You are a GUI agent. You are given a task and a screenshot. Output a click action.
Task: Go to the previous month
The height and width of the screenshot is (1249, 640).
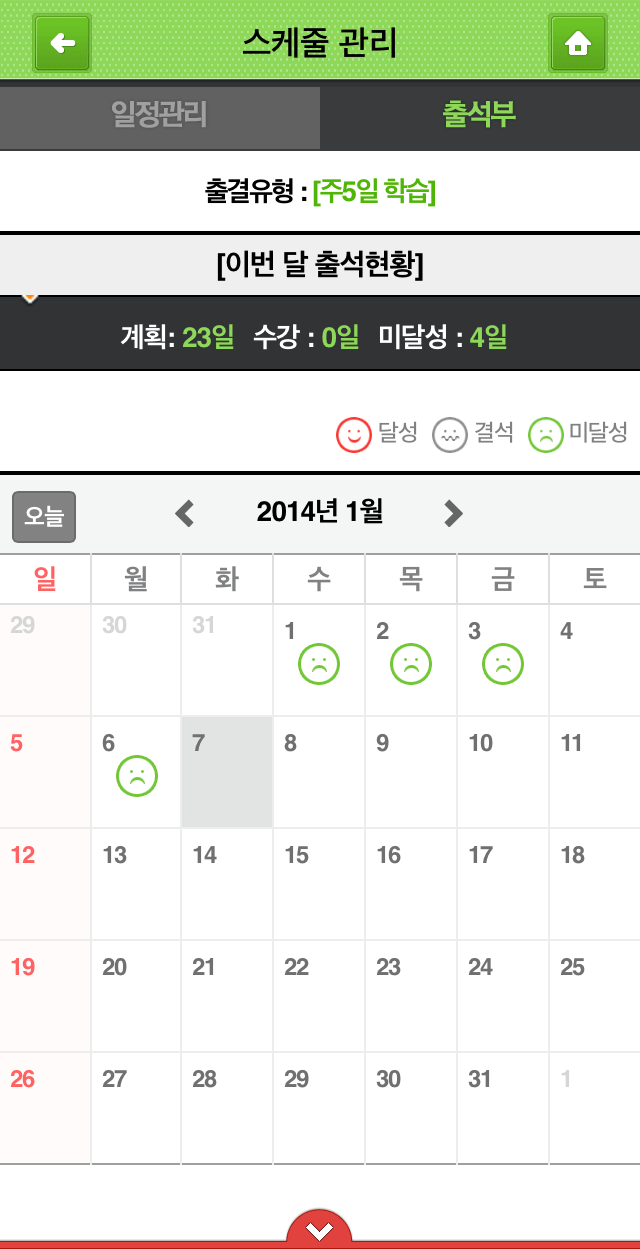click(185, 514)
